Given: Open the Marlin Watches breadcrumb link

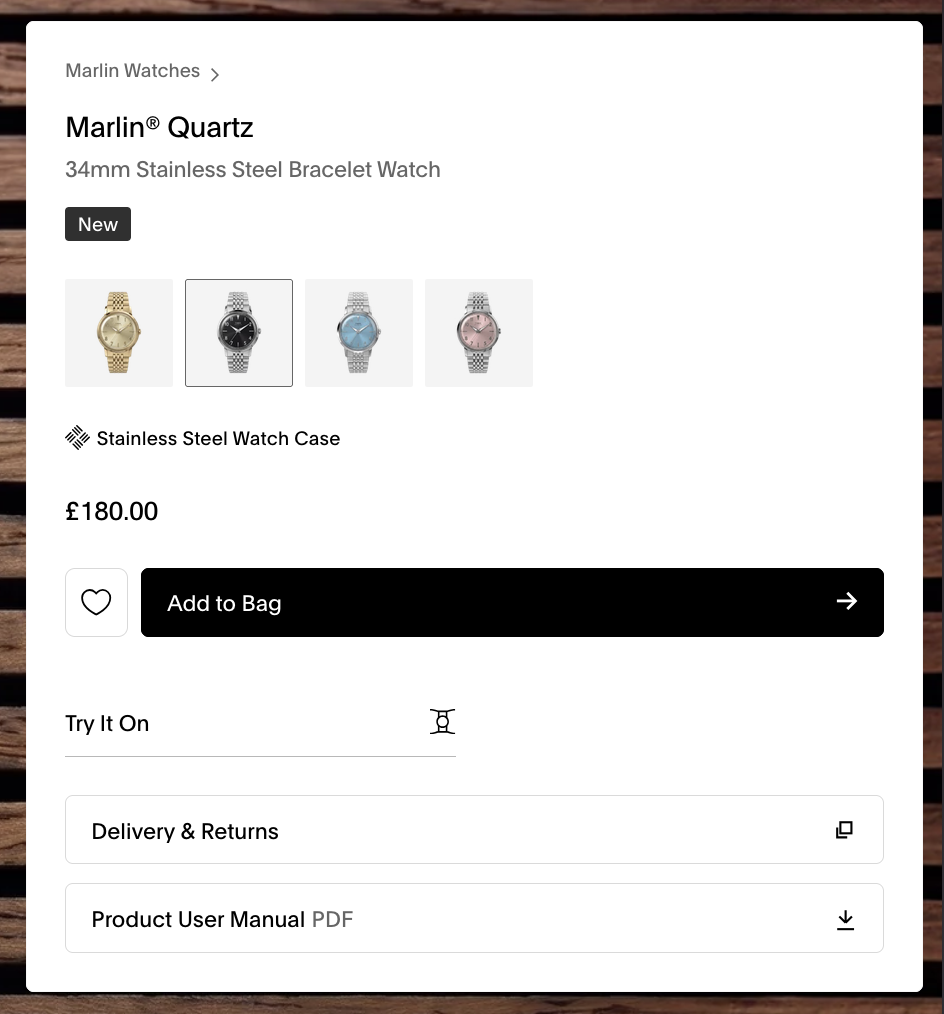Looking at the screenshot, I should [x=133, y=70].
